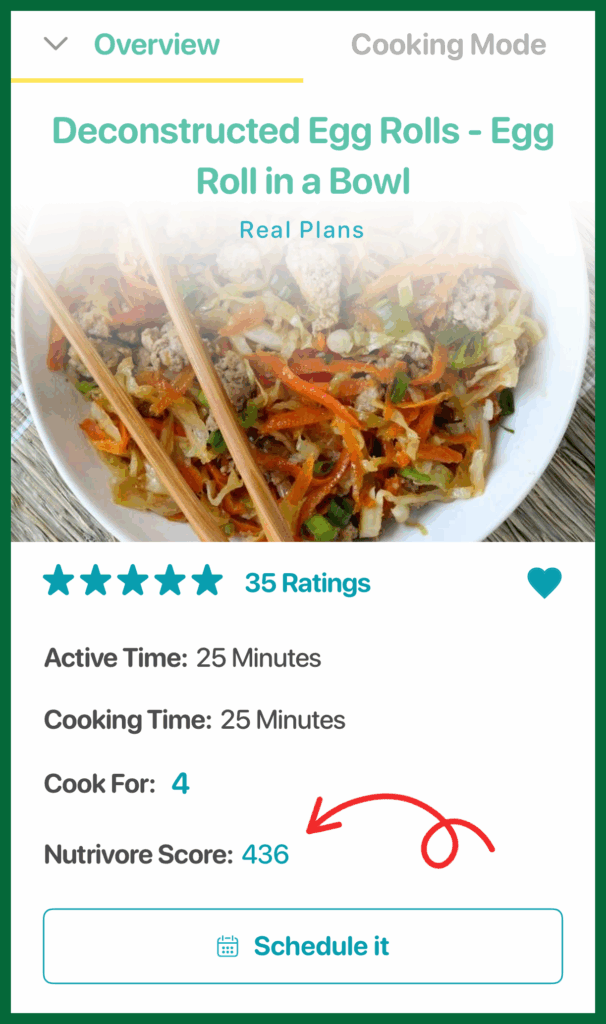Change the Cook For serving count

(180, 783)
